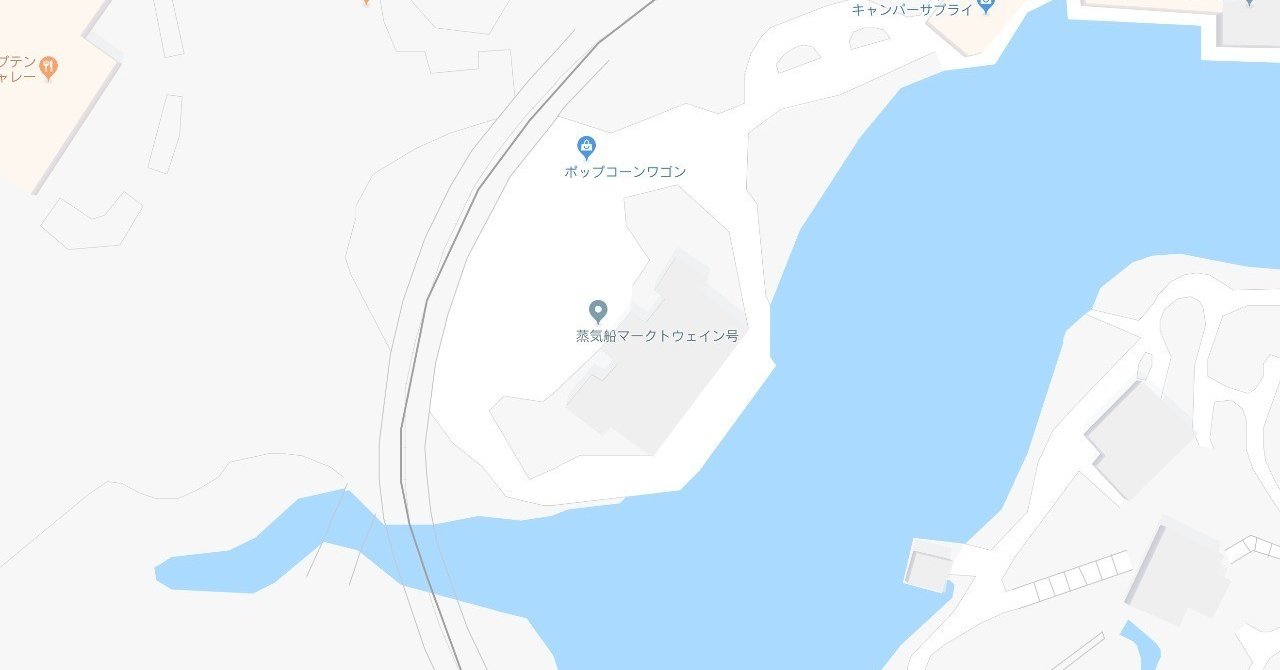Tap the キャンパーサプライ shop marker
1280x670 pixels.
[986, 5]
